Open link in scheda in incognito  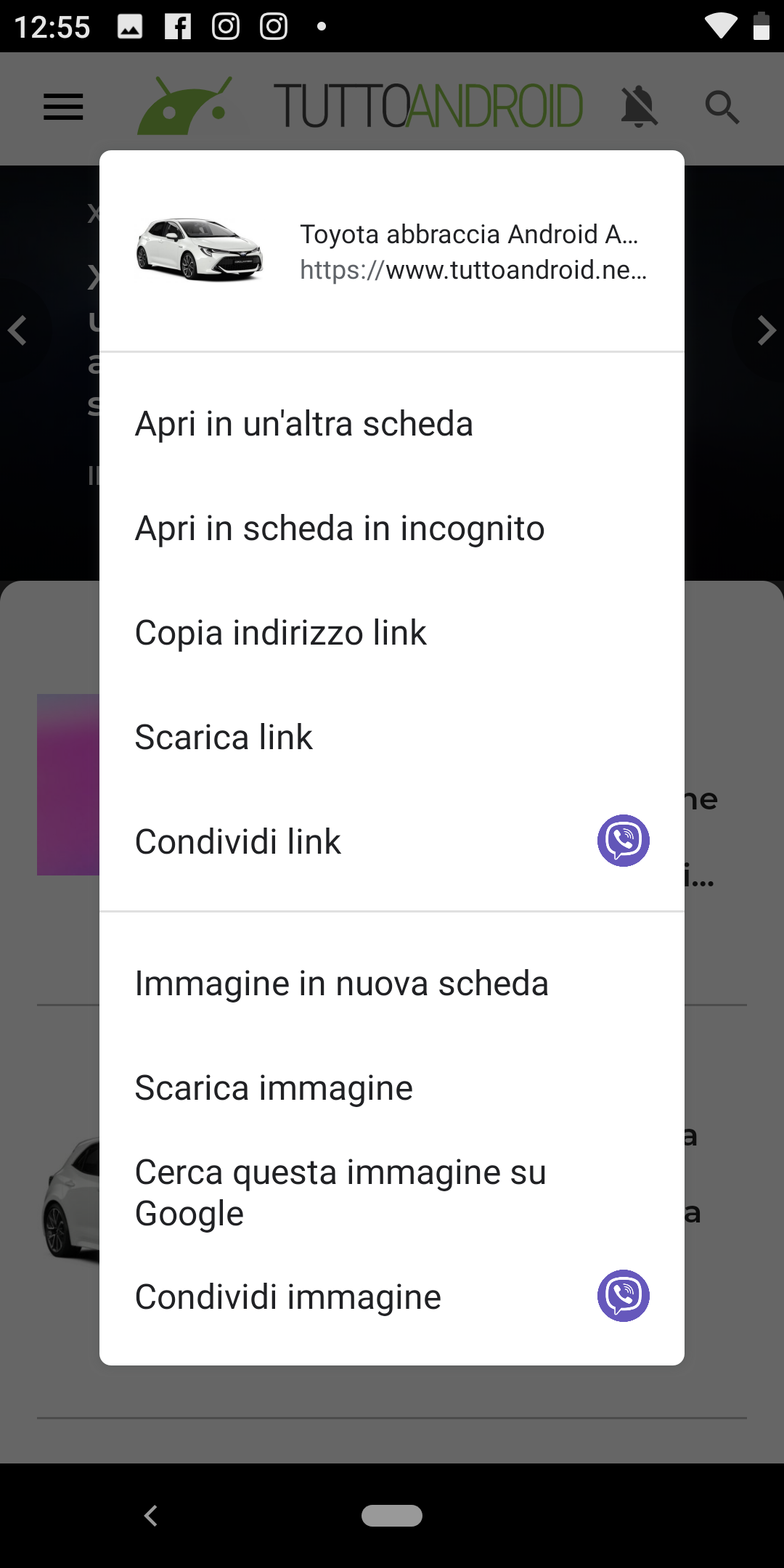click(x=392, y=528)
